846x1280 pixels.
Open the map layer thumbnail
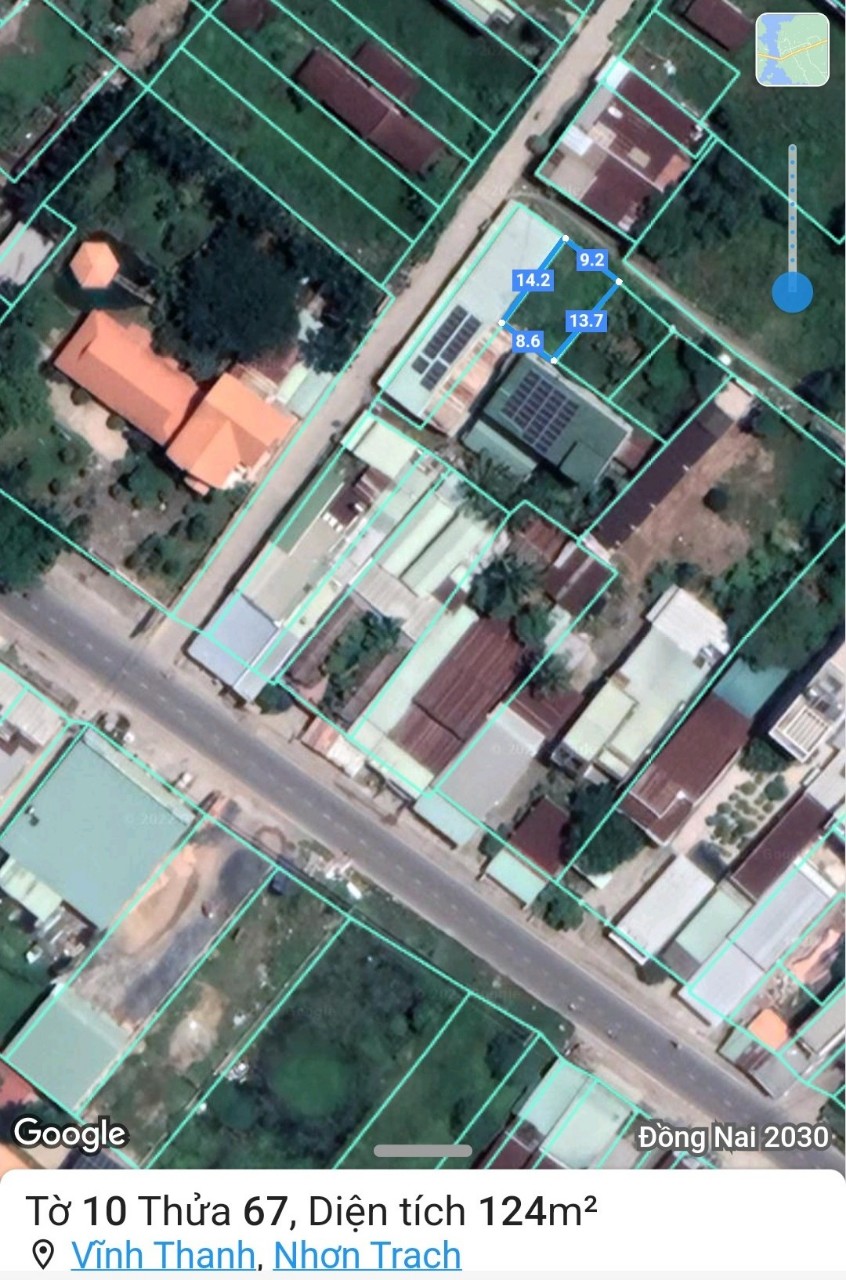click(x=792, y=49)
